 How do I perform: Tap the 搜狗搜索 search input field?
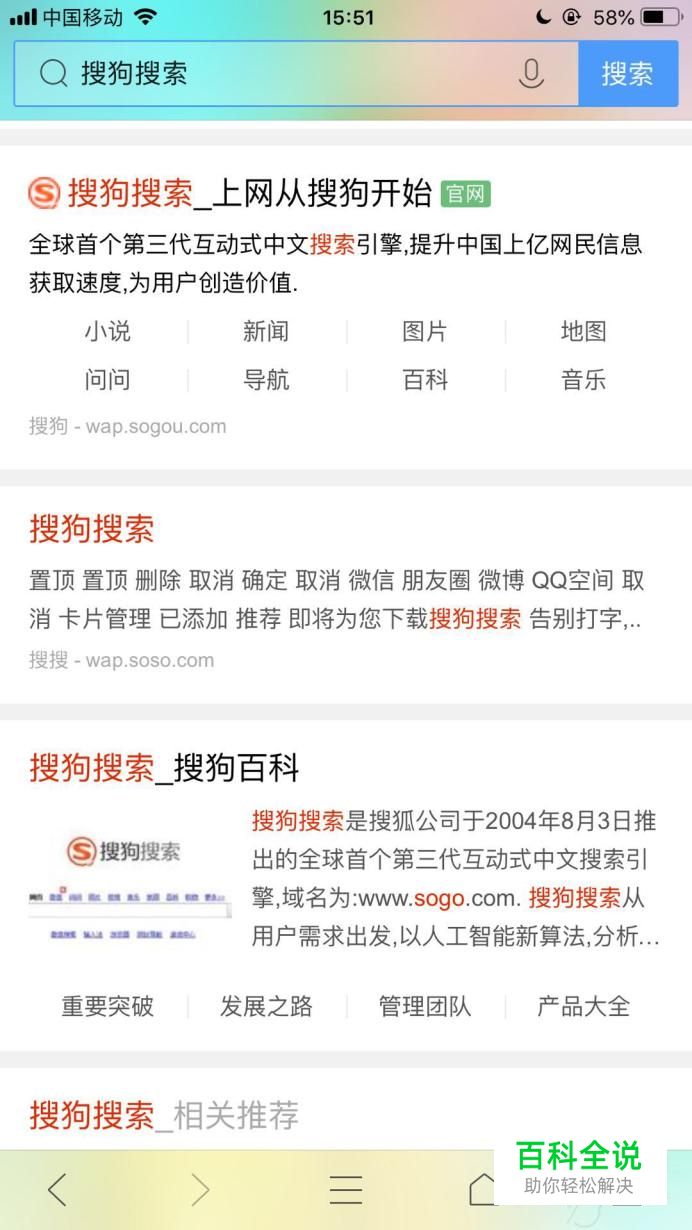pos(270,73)
